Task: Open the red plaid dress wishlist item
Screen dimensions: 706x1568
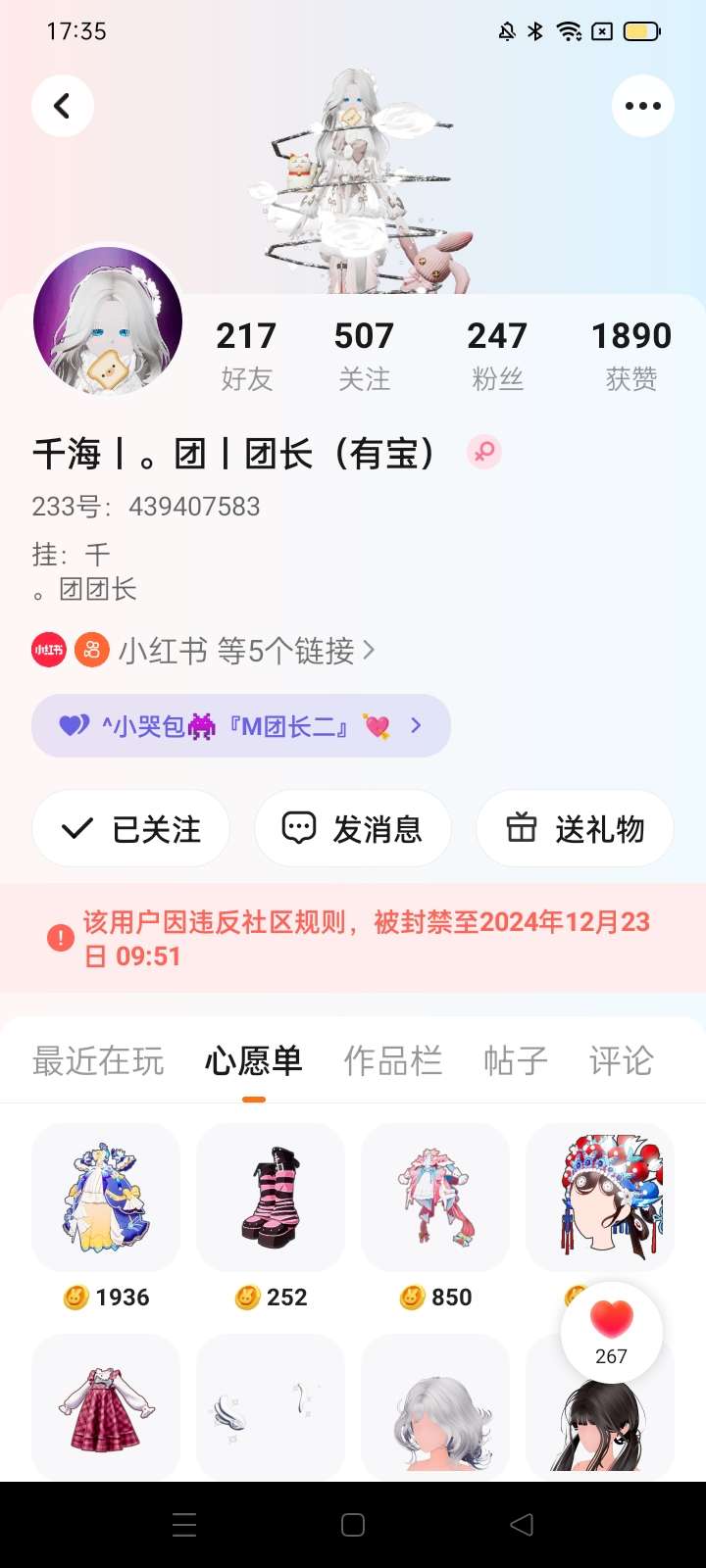Action: [106, 1407]
